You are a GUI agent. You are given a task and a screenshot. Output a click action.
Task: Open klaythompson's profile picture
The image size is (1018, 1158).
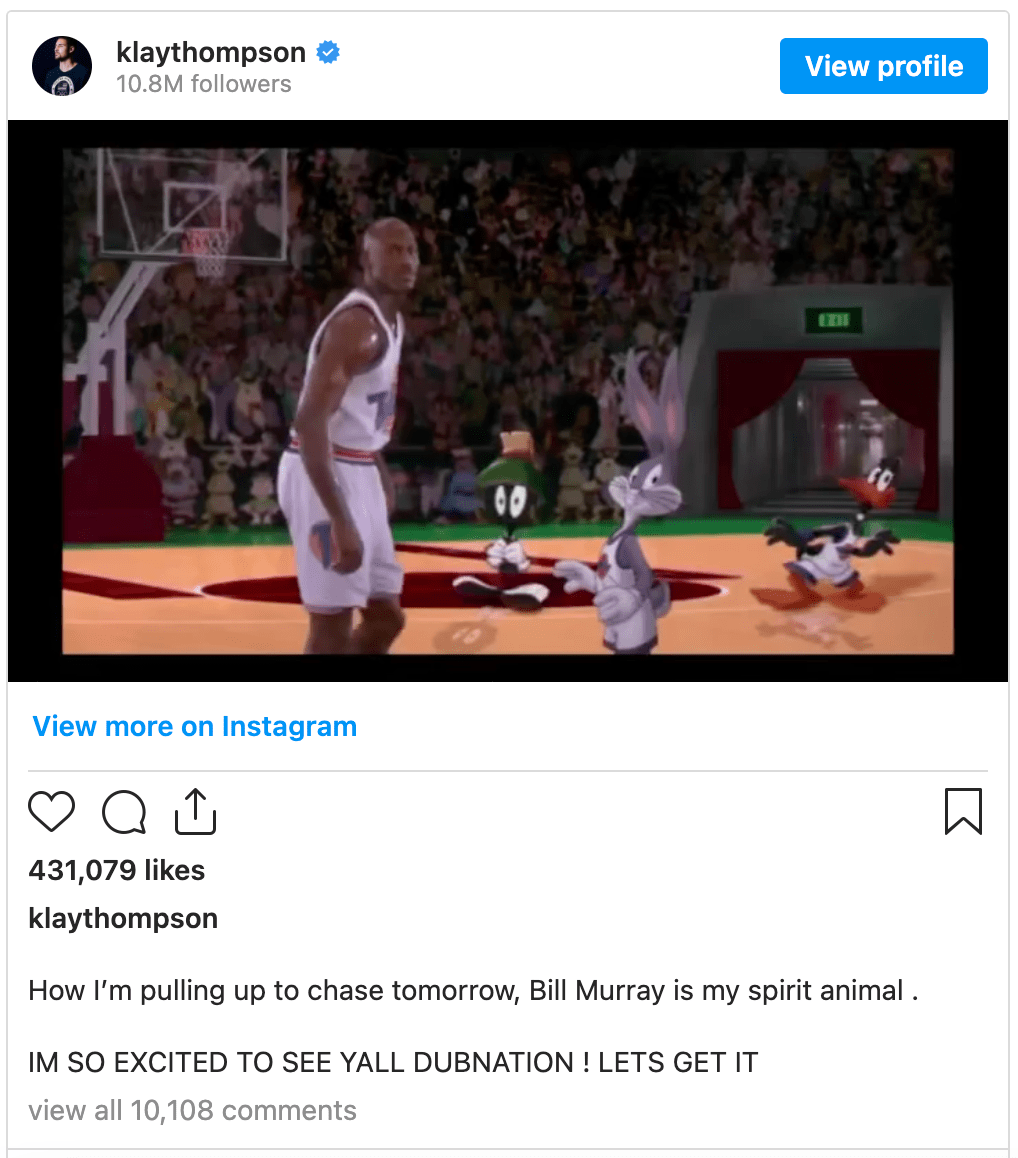coord(62,66)
